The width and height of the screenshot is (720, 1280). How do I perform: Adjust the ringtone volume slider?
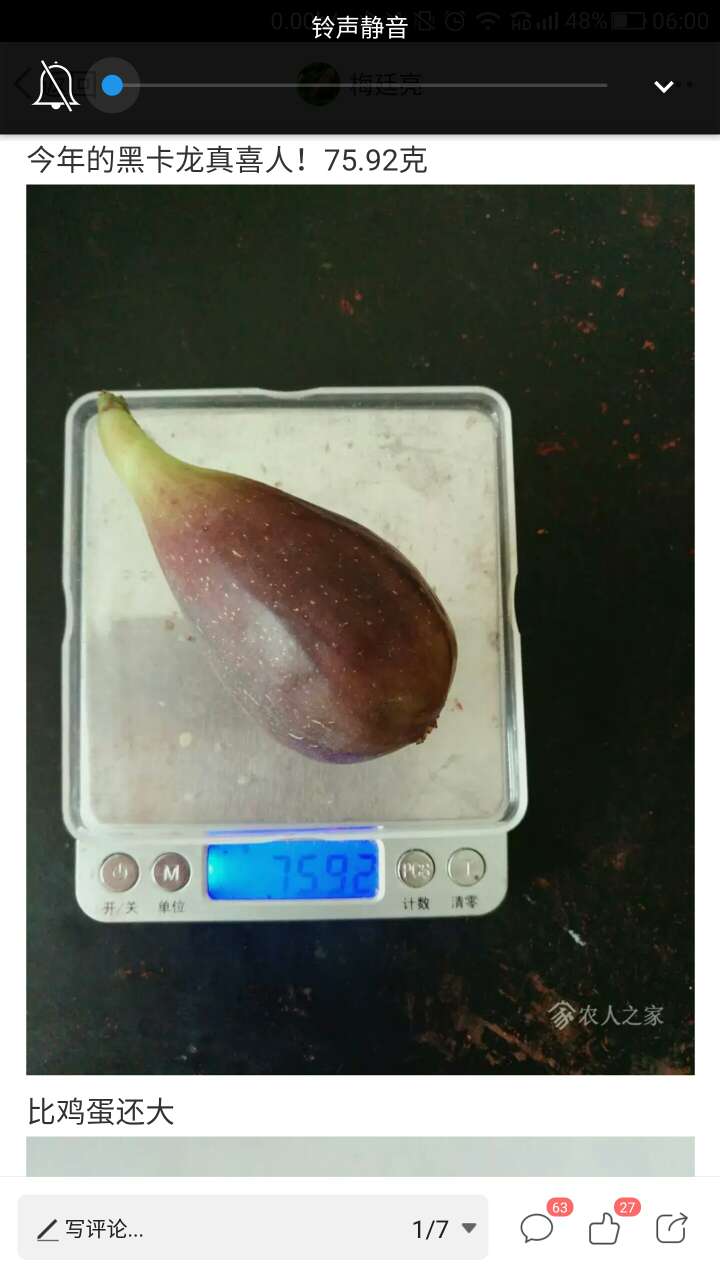click(x=359, y=85)
